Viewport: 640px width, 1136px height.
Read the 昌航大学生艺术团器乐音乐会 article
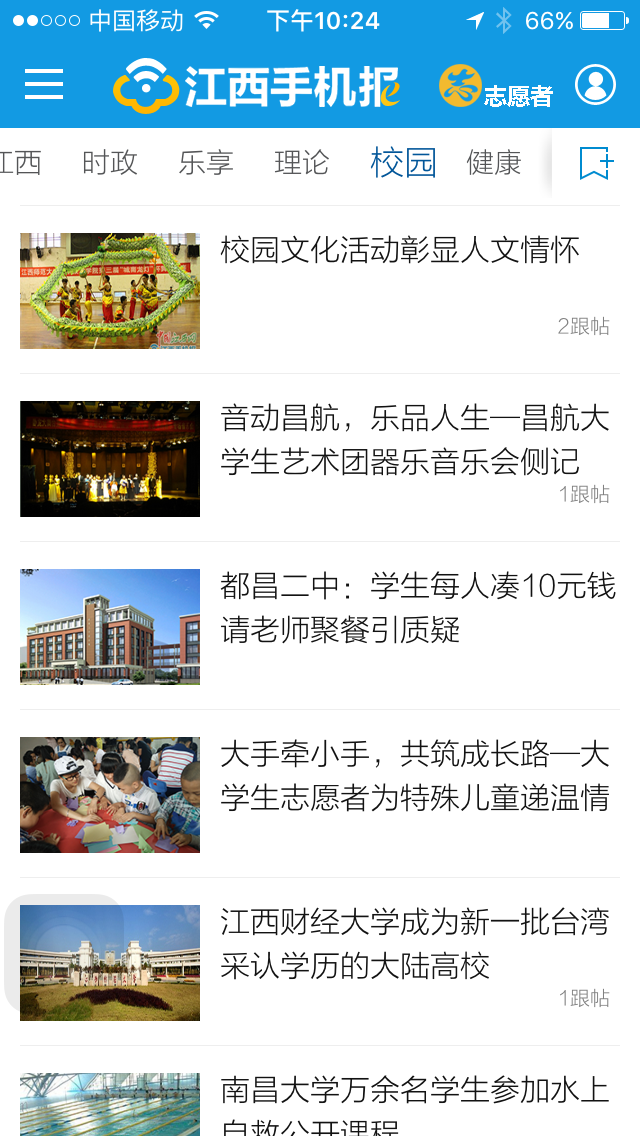click(x=414, y=440)
